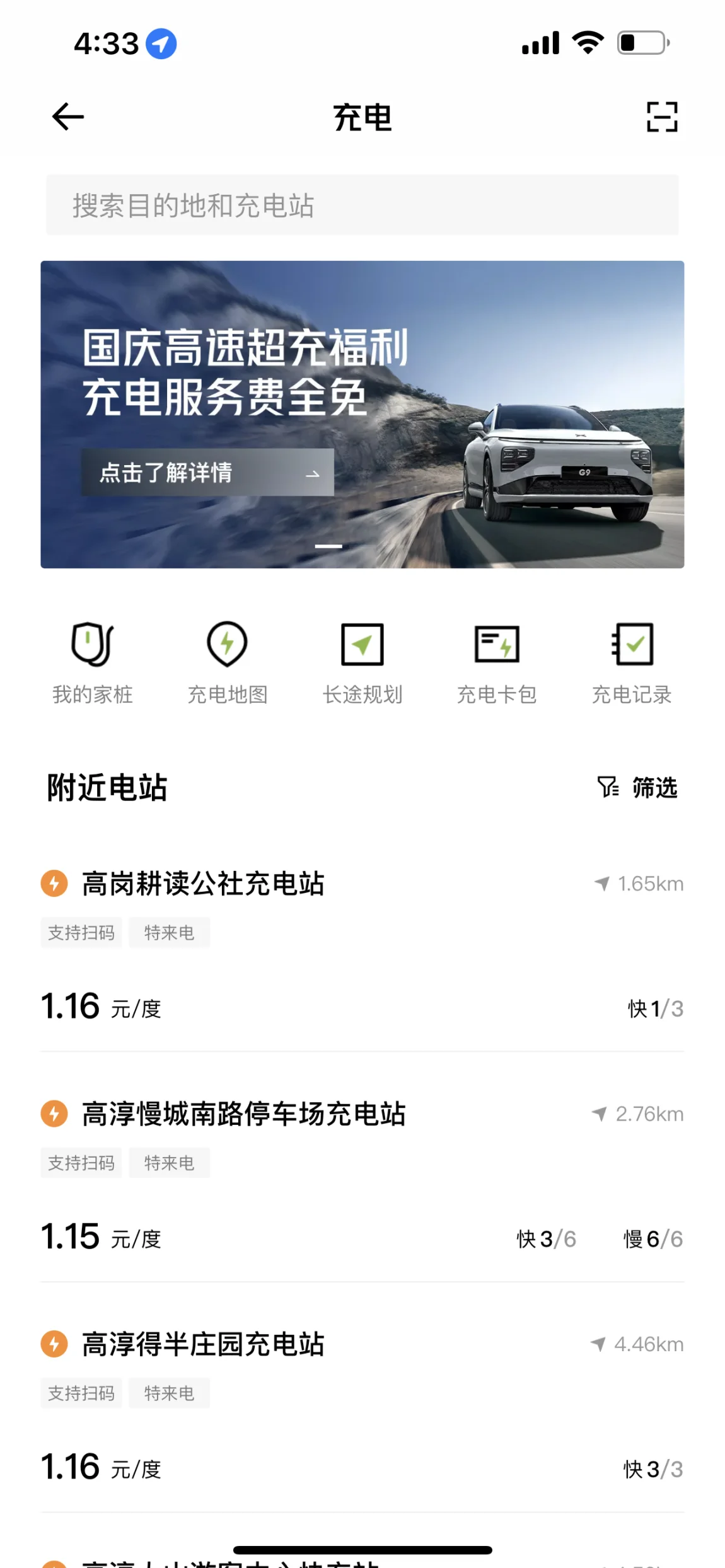Image resolution: width=725 pixels, height=1568 pixels.
Task: Open the scan QR code icon
Action: (x=662, y=117)
